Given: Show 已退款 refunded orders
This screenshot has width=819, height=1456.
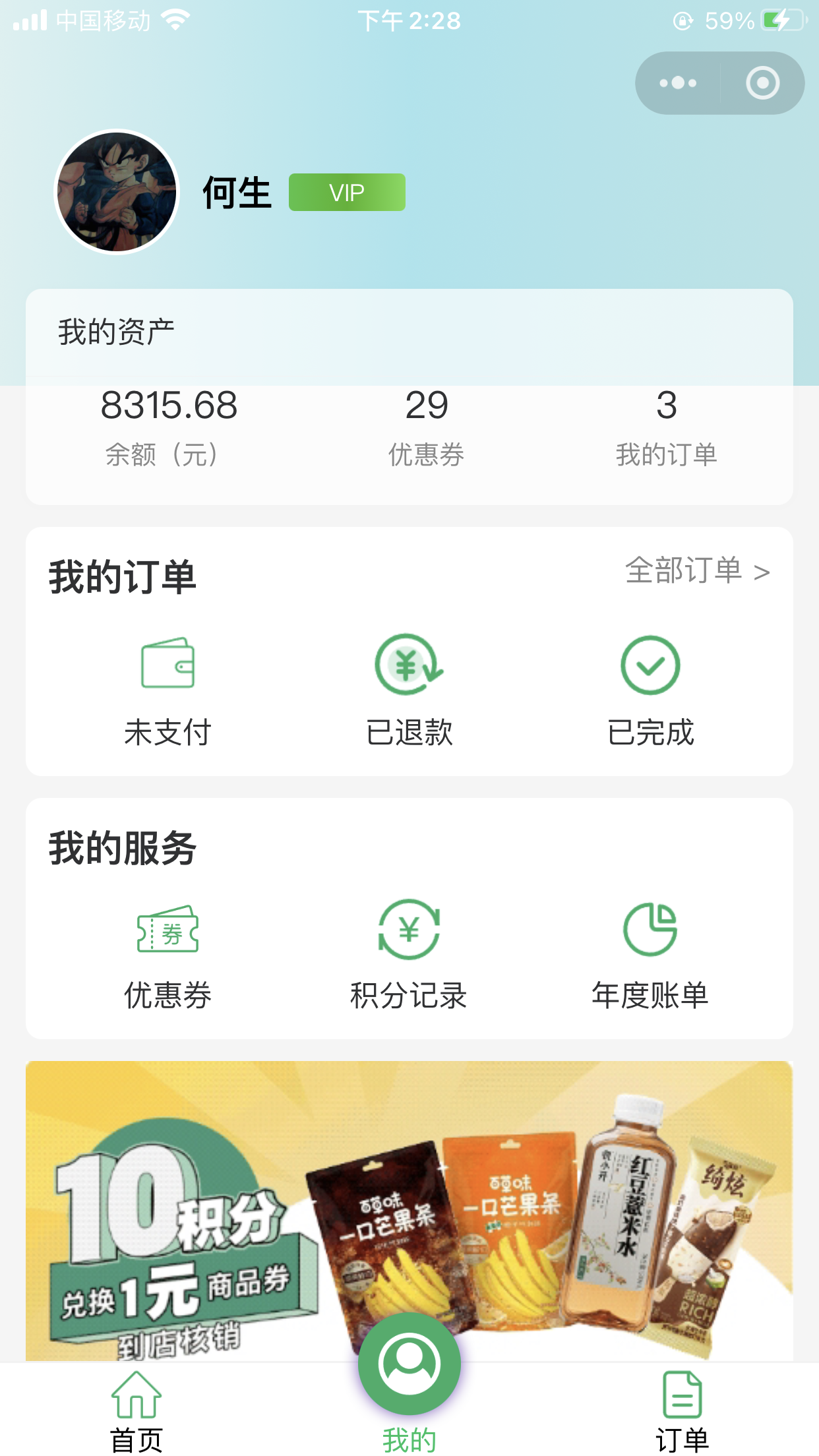Looking at the screenshot, I should click(409, 690).
